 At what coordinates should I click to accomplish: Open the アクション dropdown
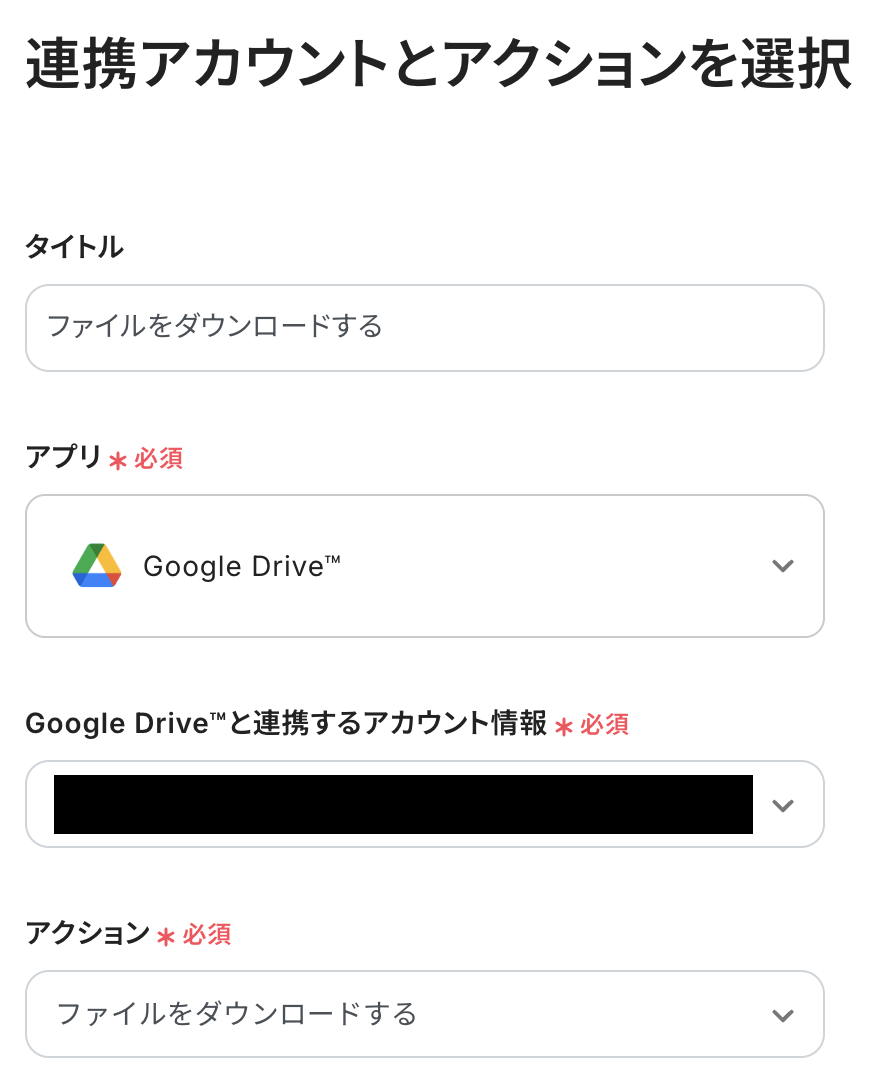(424, 1014)
